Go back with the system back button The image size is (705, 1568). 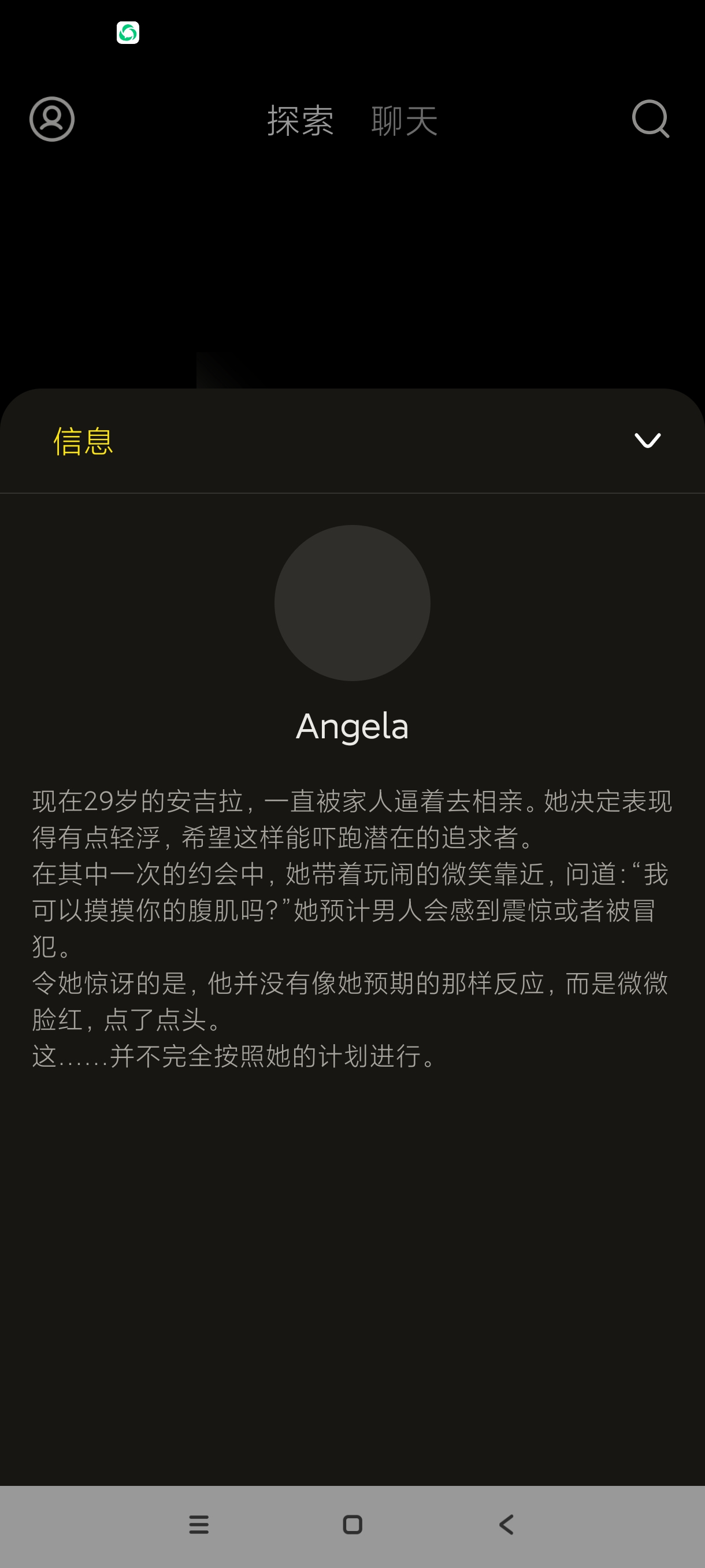tap(506, 1524)
